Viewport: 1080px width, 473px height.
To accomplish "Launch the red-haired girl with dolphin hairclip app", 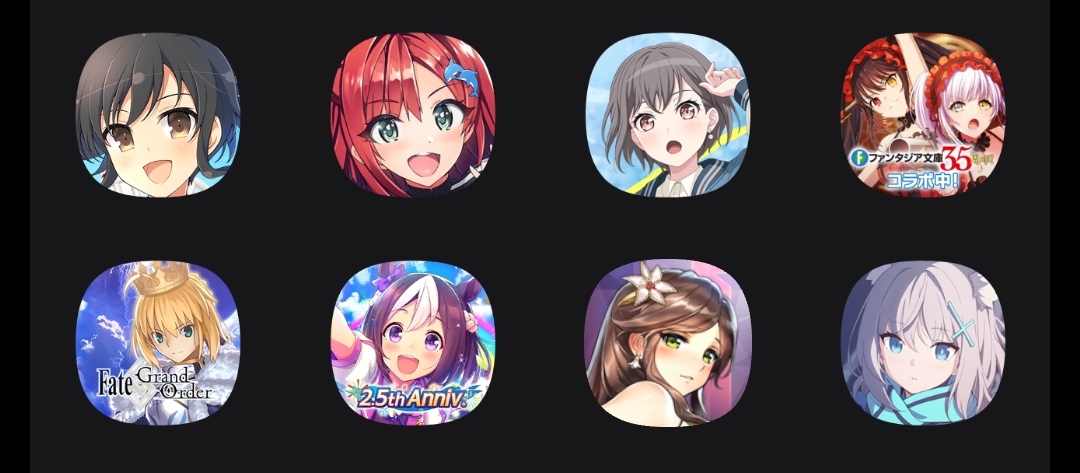I will click(413, 115).
